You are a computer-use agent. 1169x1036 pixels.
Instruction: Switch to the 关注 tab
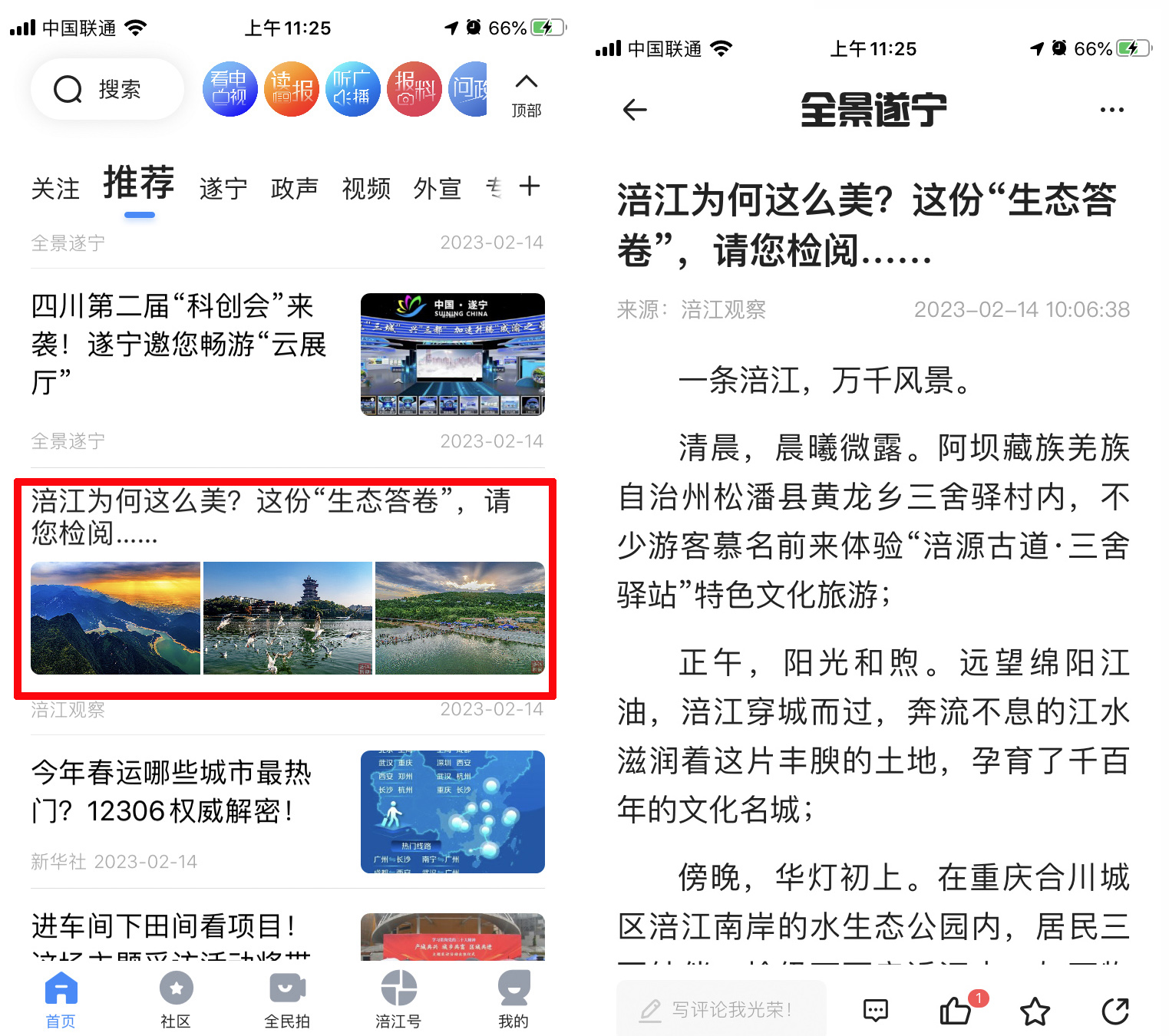pos(55,189)
